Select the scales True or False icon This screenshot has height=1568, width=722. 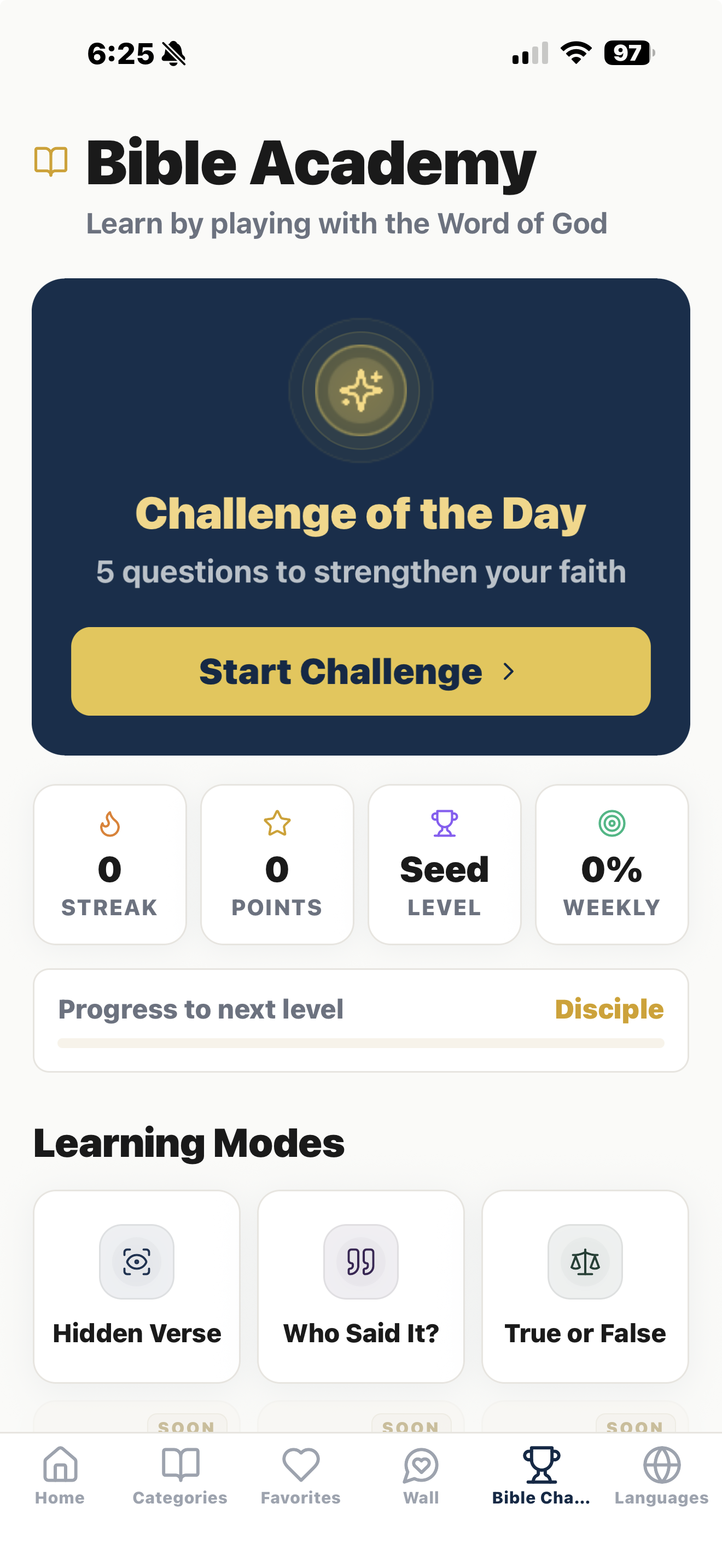click(584, 1261)
